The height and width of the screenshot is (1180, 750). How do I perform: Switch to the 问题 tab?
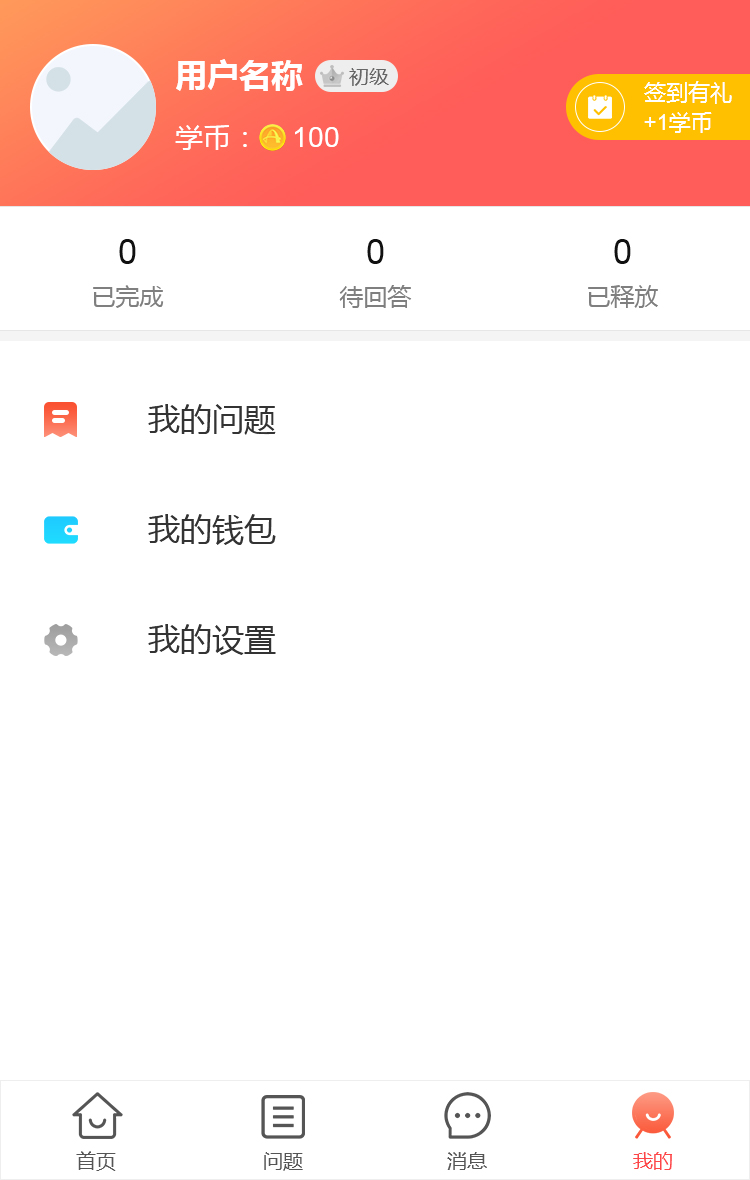point(283,1130)
